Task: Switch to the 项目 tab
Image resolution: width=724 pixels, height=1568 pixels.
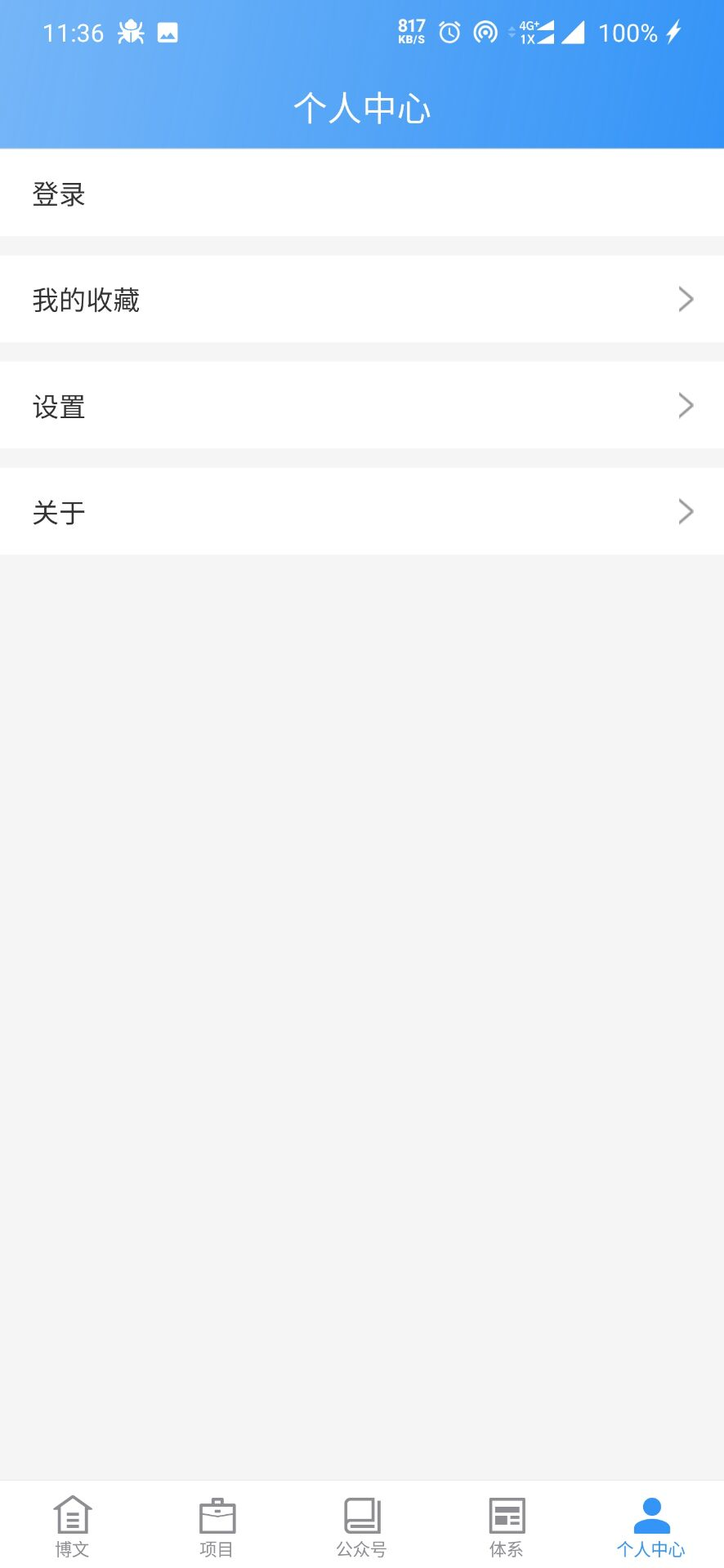Action: 217,1526
